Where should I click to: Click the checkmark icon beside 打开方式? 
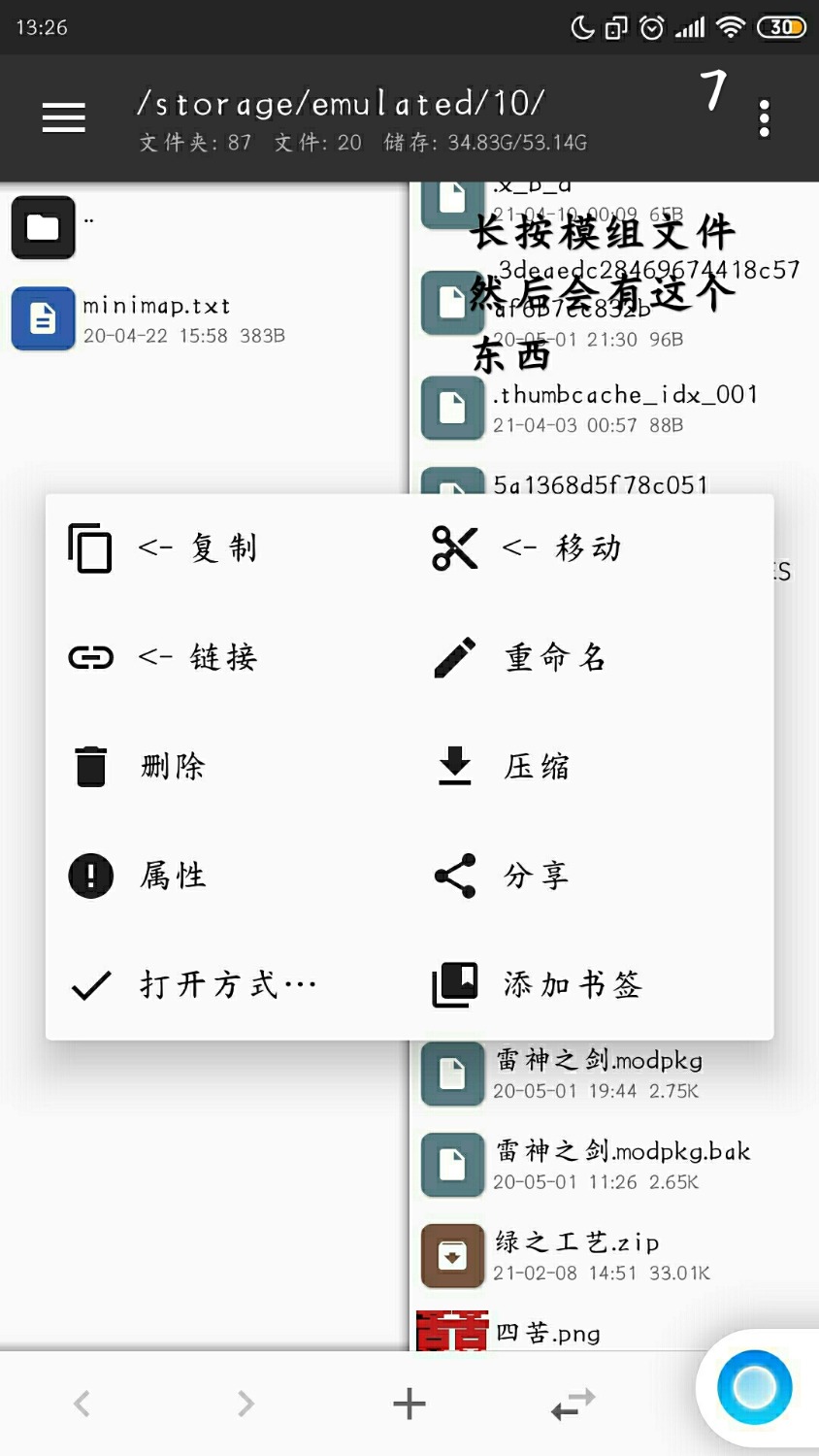pyautogui.click(x=89, y=983)
